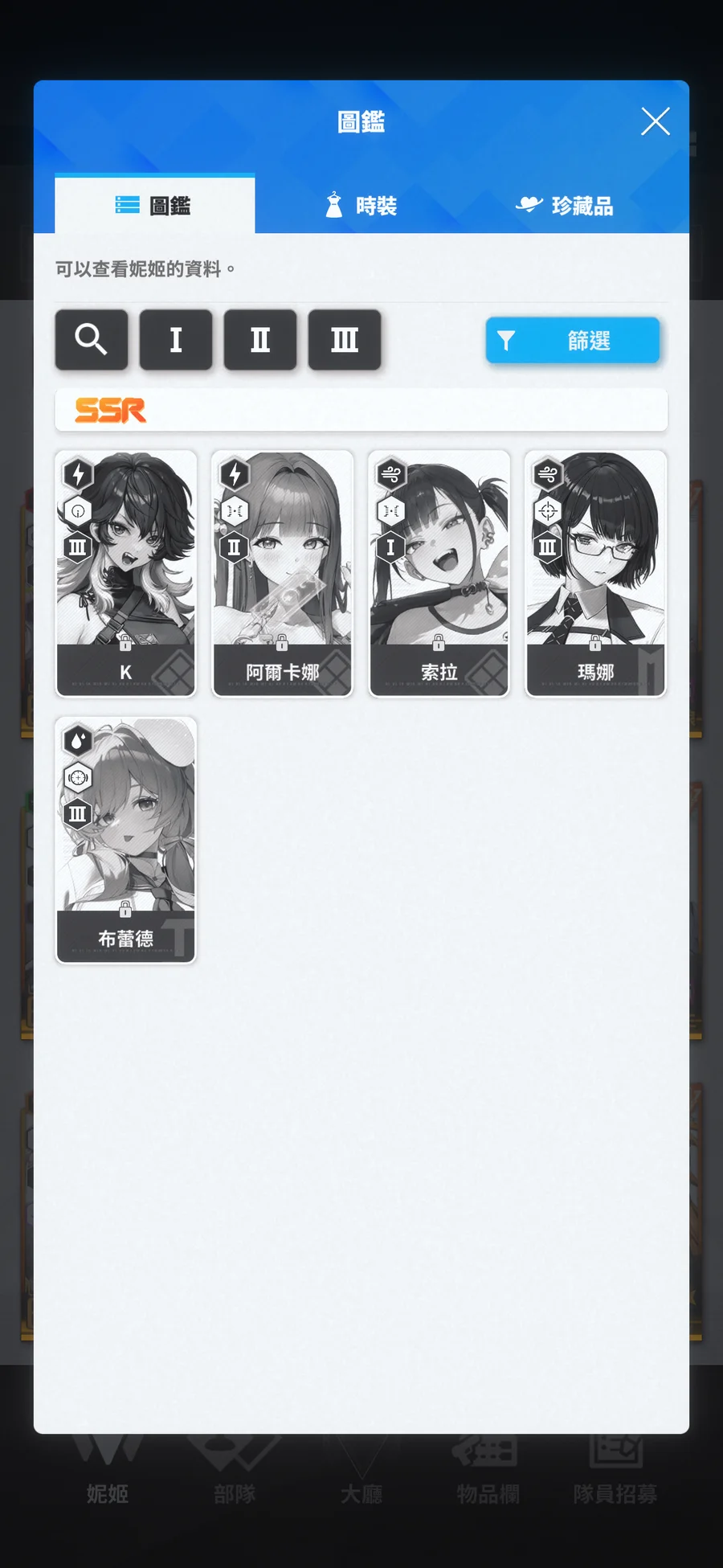
Task: Close the 圖鑑 dialog
Action: 656,122
